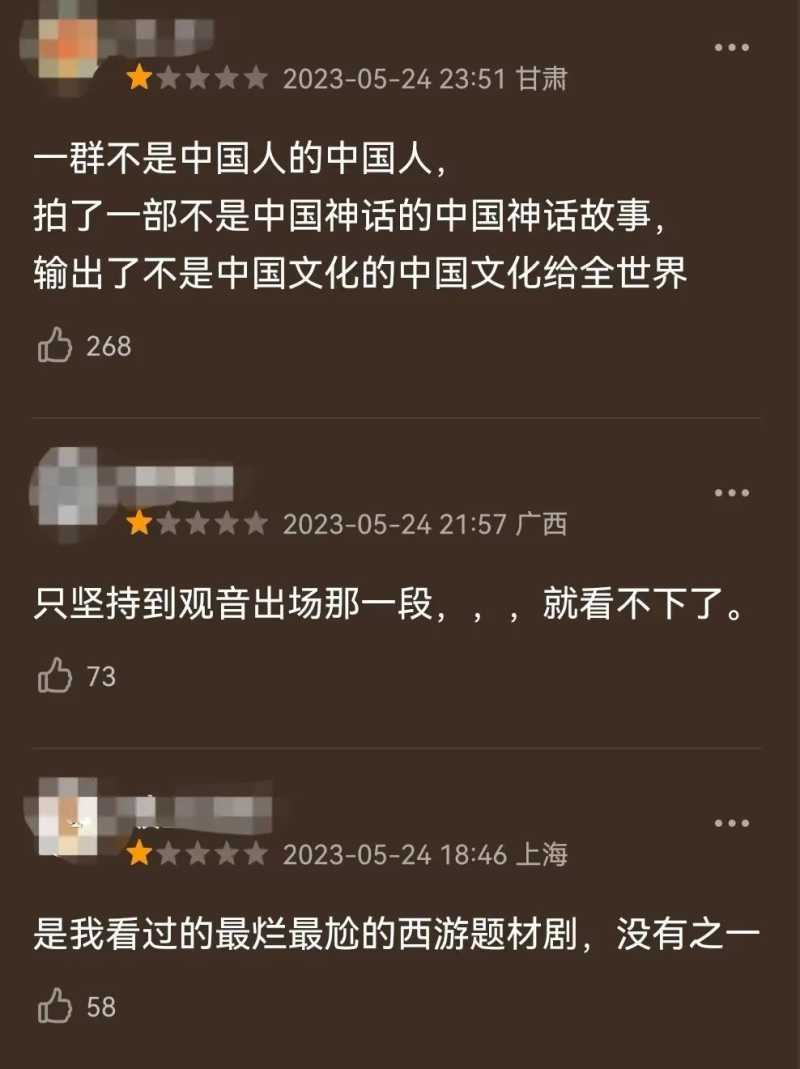Screen dimensions: 800x1069
Task: Like the review about 观音出场那一段
Action: (x=56, y=677)
